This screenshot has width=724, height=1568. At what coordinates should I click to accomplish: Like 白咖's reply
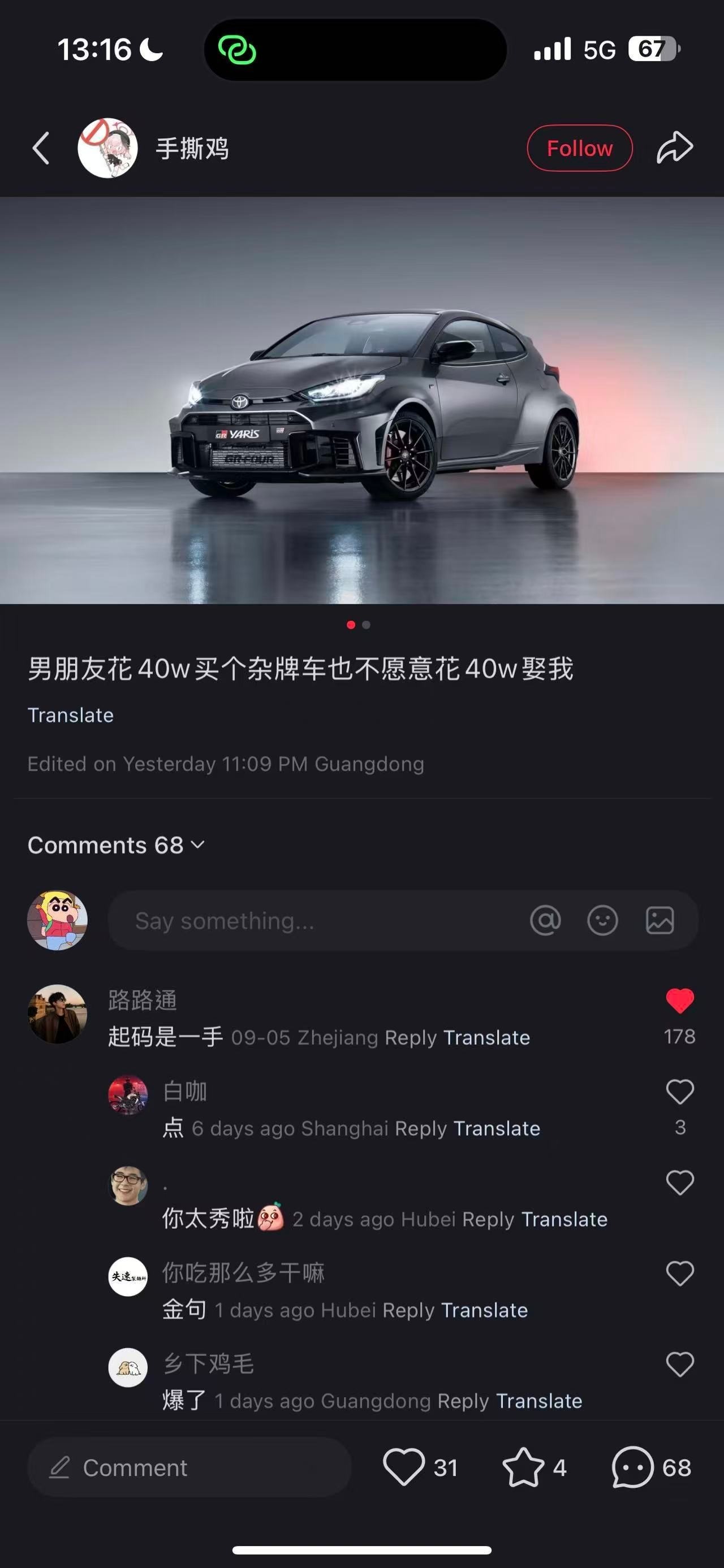coord(679,1091)
